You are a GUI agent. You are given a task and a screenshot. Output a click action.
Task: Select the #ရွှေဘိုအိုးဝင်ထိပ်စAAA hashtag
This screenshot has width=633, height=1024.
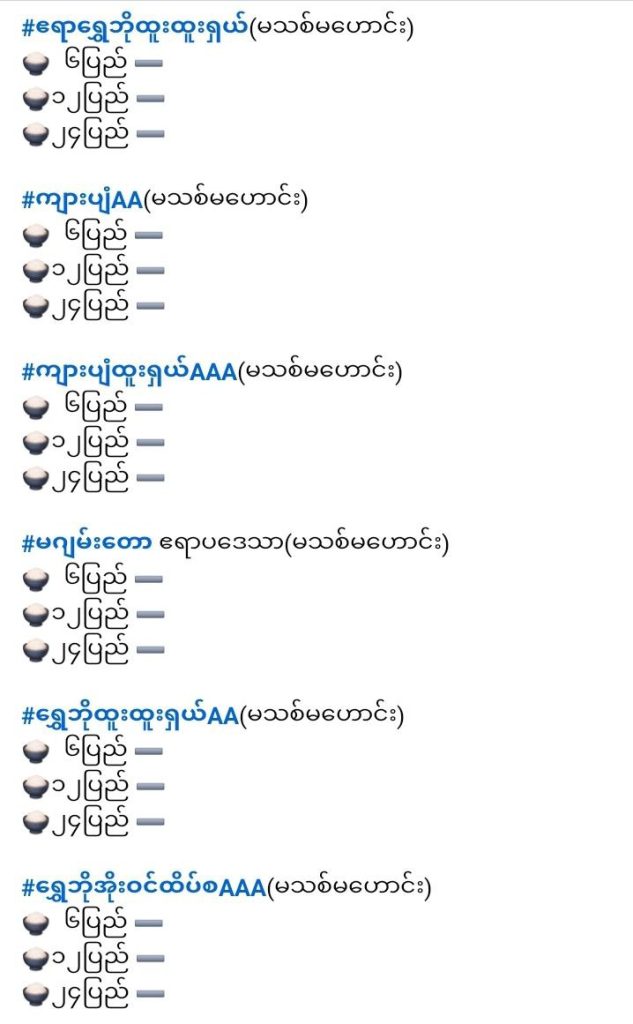click(x=144, y=887)
